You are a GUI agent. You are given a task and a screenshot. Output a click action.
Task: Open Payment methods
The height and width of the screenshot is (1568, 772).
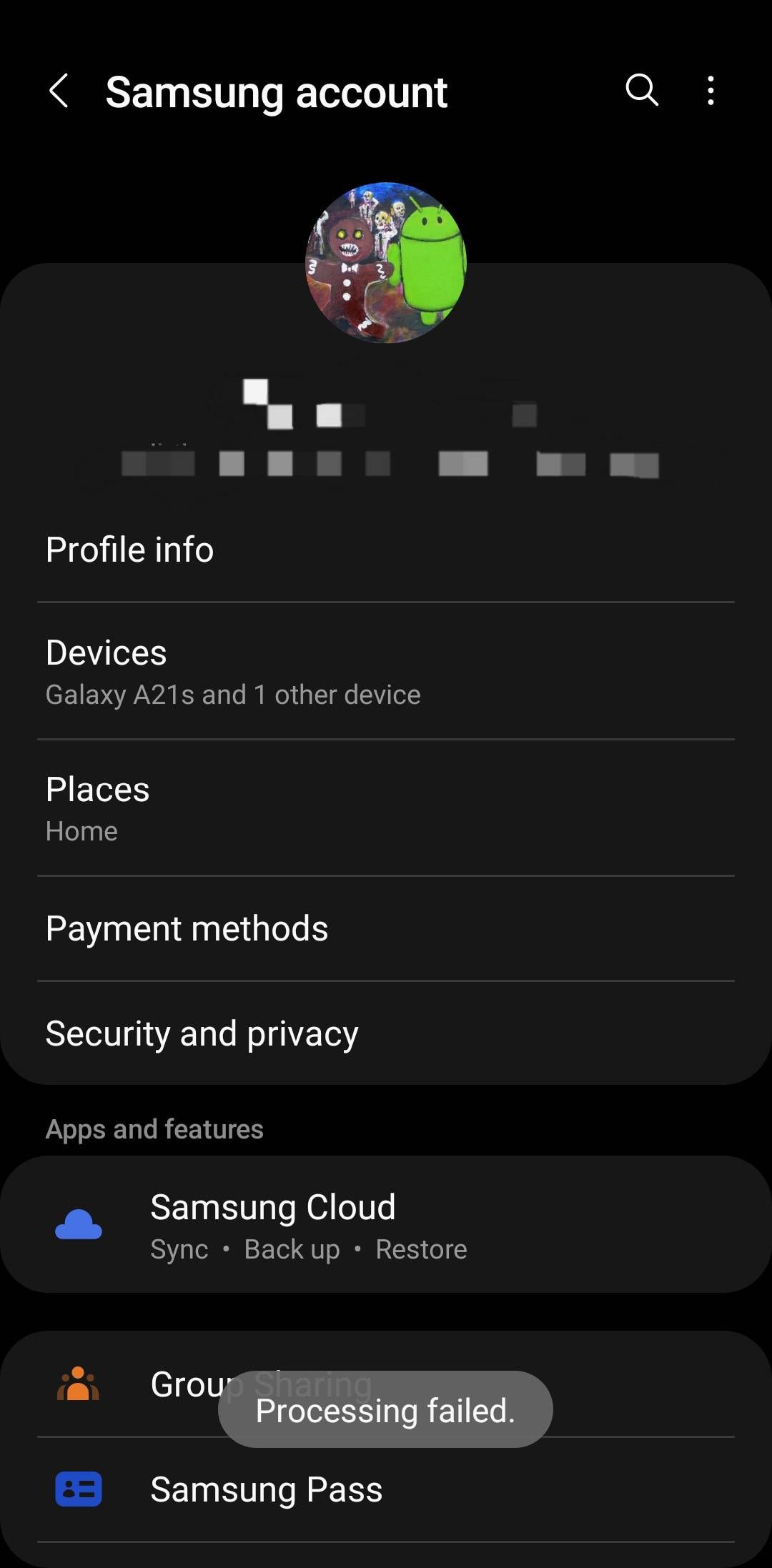[187, 928]
